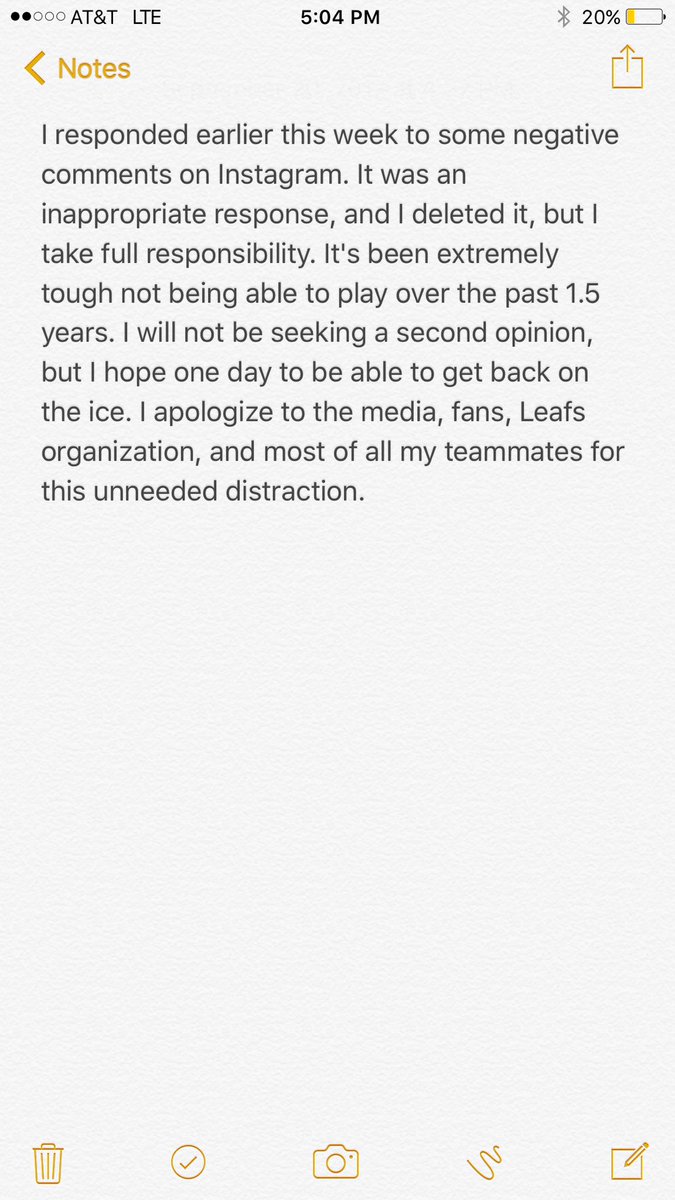Insert a photo using the camera icon
Image resolution: width=675 pixels, height=1200 pixels.
[x=336, y=1162]
